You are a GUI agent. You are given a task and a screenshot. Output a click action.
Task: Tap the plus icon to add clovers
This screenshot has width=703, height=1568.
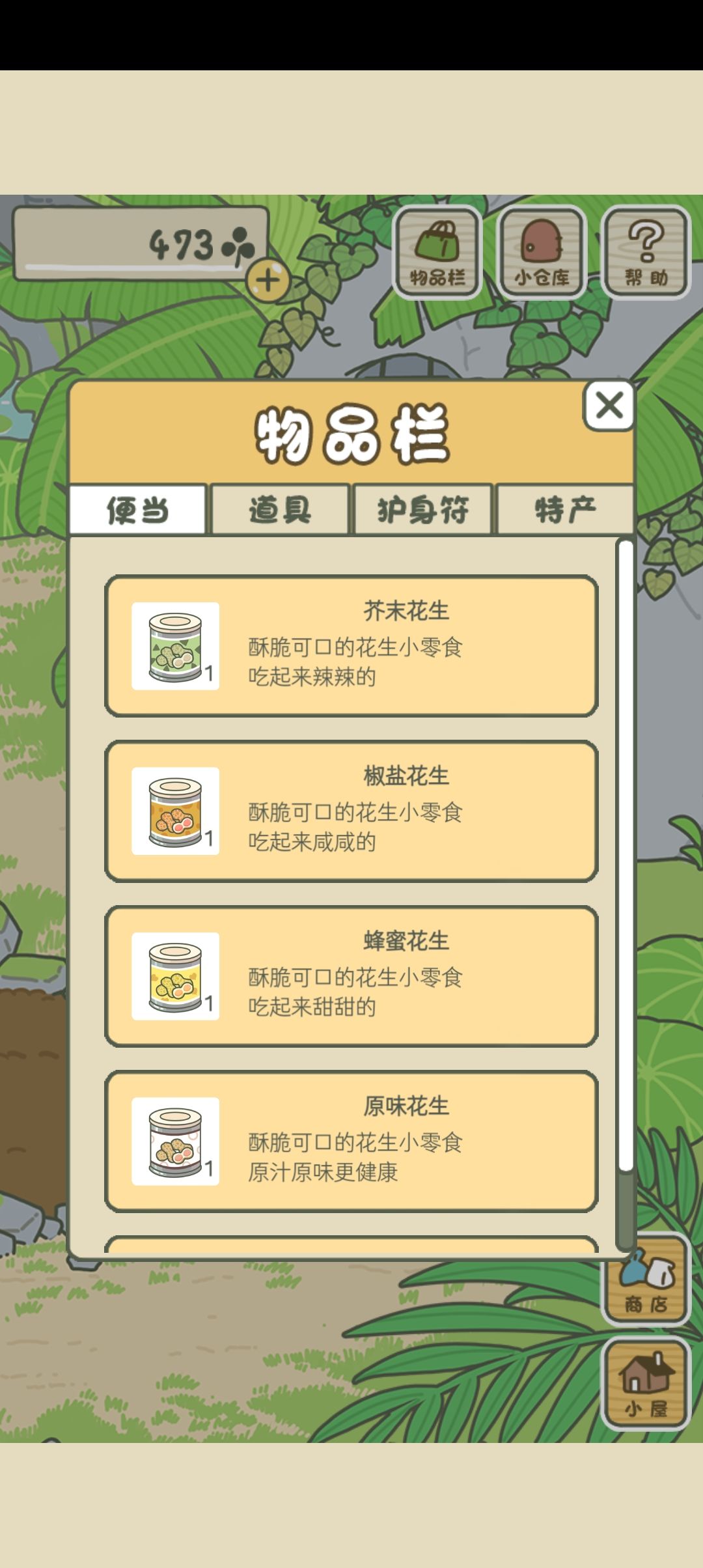[x=268, y=279]
